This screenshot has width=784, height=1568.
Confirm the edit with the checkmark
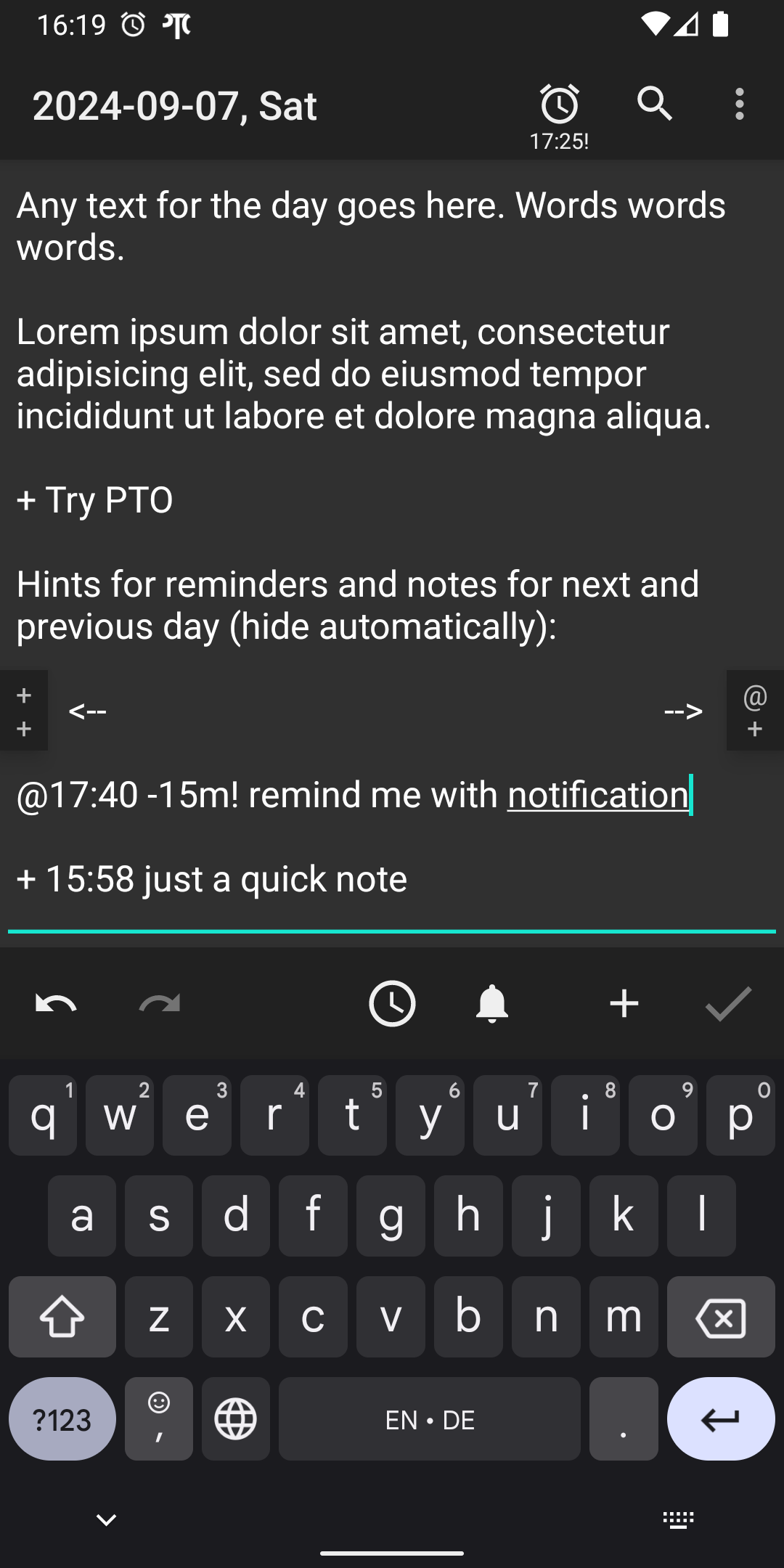tap(728, 1004)
